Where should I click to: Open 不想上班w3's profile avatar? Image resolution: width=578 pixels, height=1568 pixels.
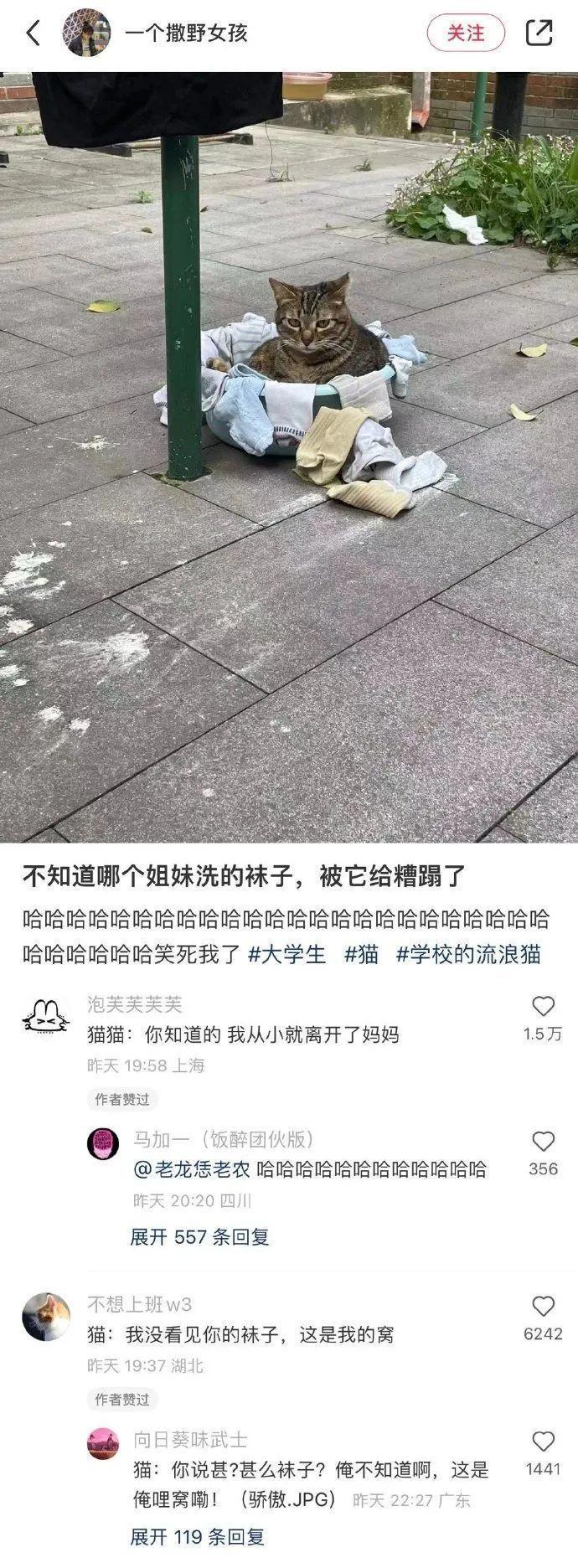point(45,1317)
